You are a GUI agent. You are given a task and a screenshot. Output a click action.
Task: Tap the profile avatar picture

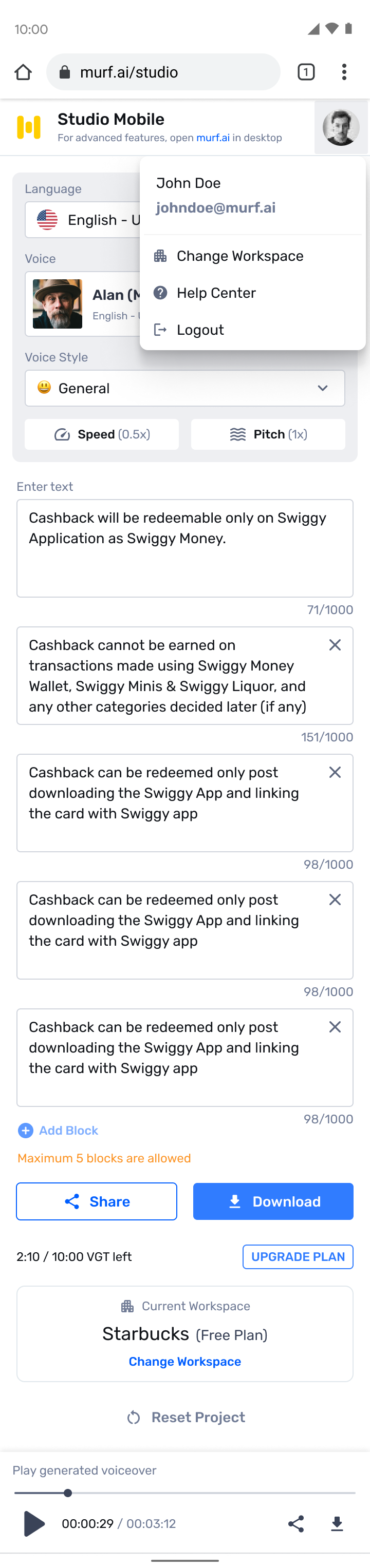[x=340, y=128]
